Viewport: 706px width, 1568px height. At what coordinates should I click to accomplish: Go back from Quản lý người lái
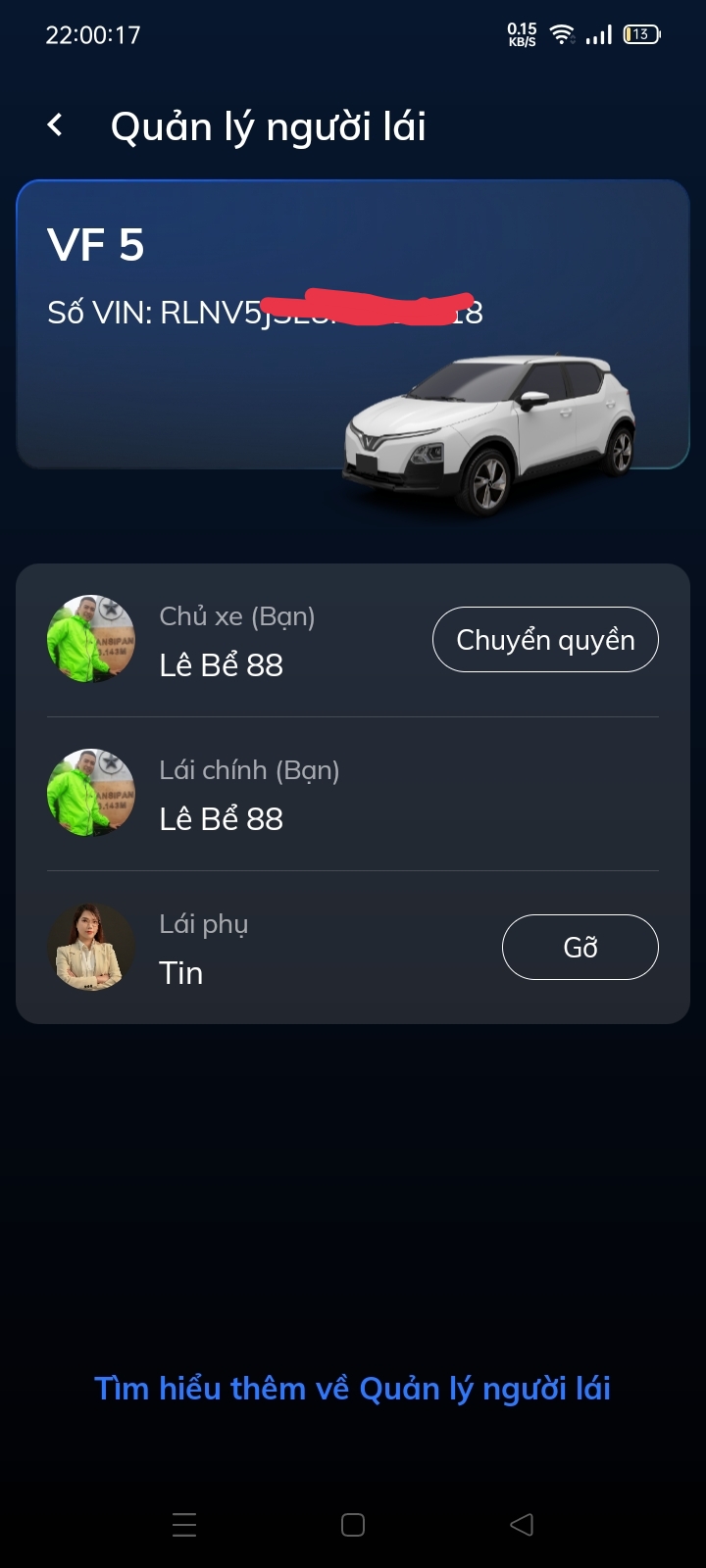coord(56,125)
